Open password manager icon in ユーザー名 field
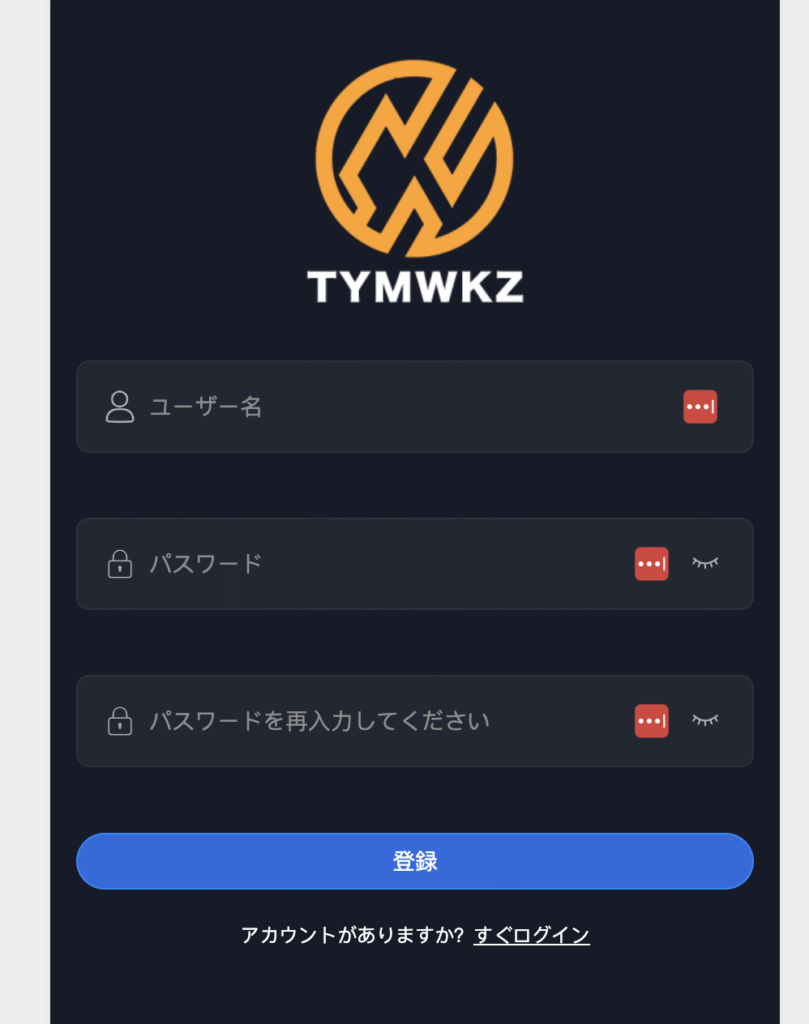The image size is (809, 1024). tap(700, 407)
